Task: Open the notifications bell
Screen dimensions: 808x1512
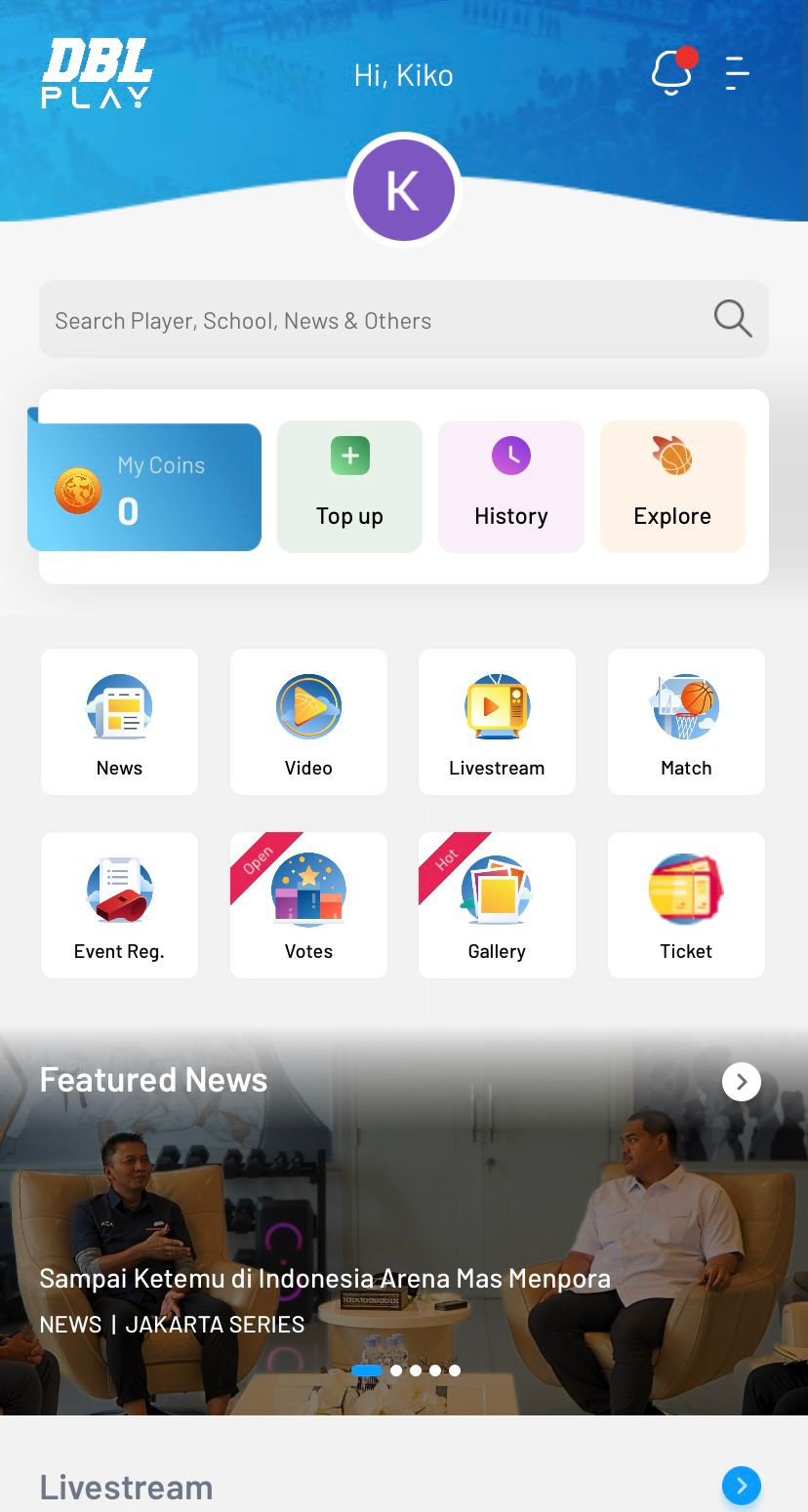Action: click(671, 72)
